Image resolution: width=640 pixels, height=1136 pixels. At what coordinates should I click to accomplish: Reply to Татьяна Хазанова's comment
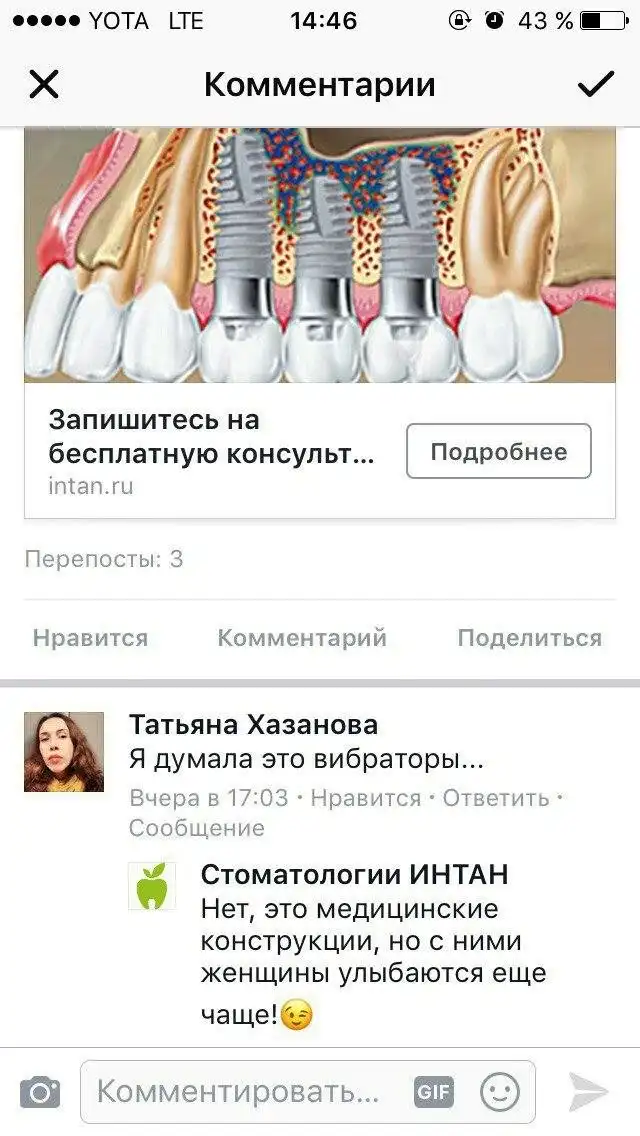495,798
